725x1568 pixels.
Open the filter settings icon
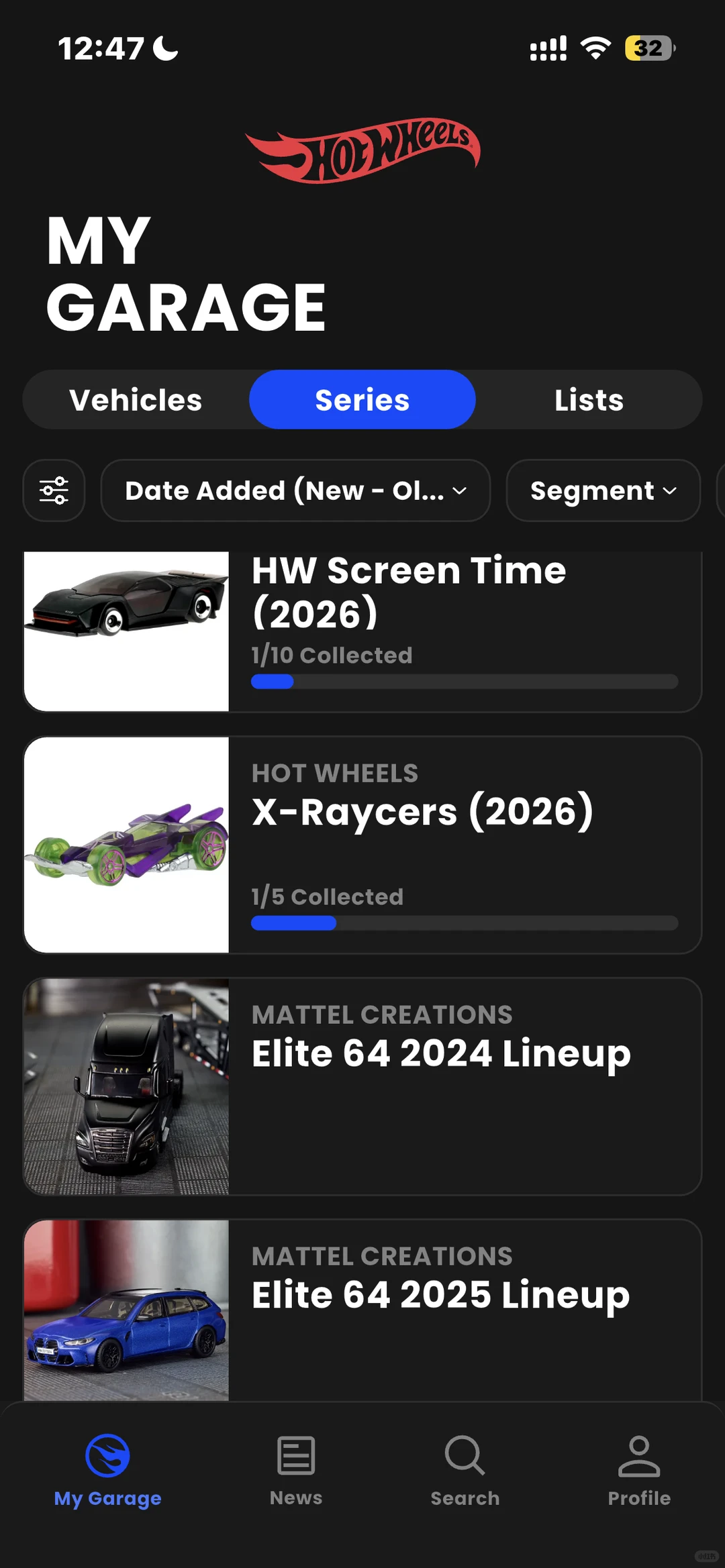point(54,490)
